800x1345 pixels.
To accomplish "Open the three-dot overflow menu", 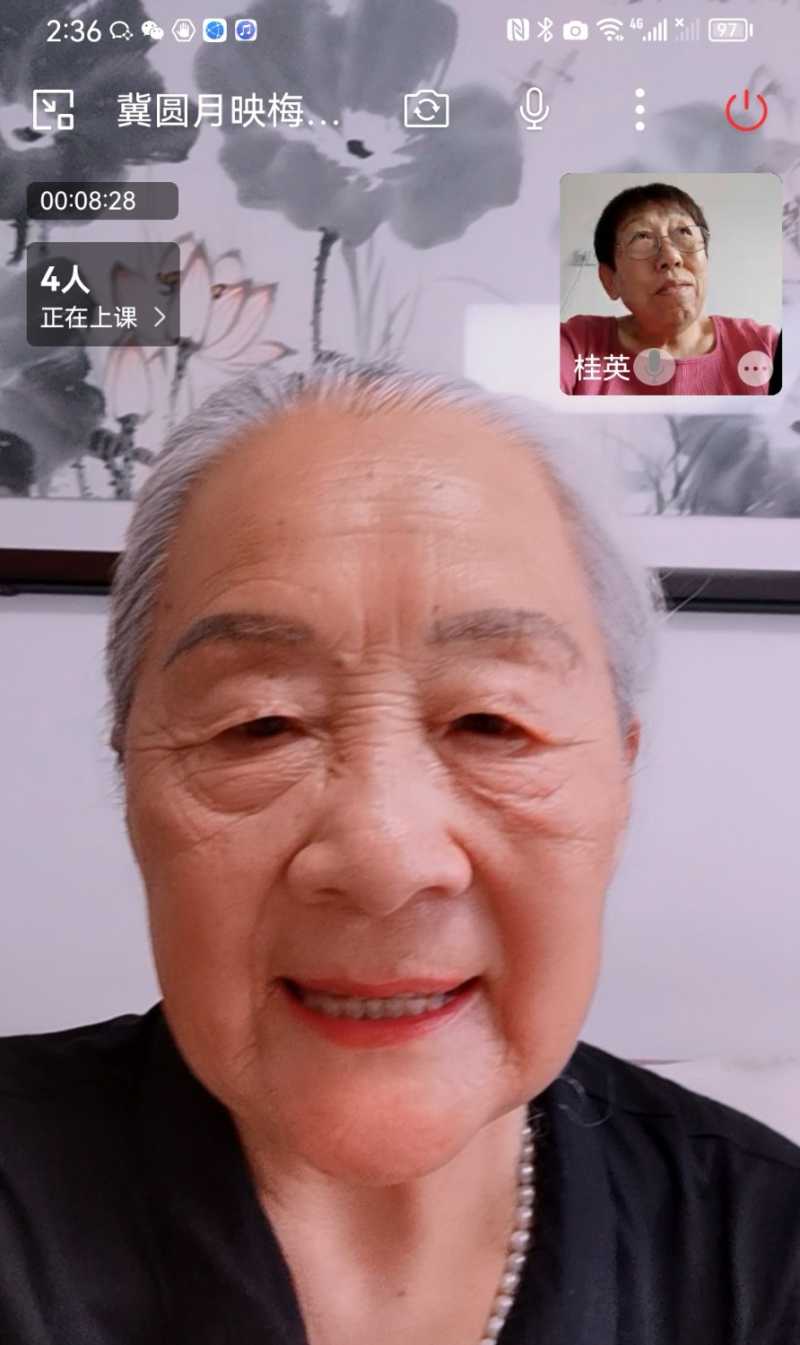I will tap(640, 110).
